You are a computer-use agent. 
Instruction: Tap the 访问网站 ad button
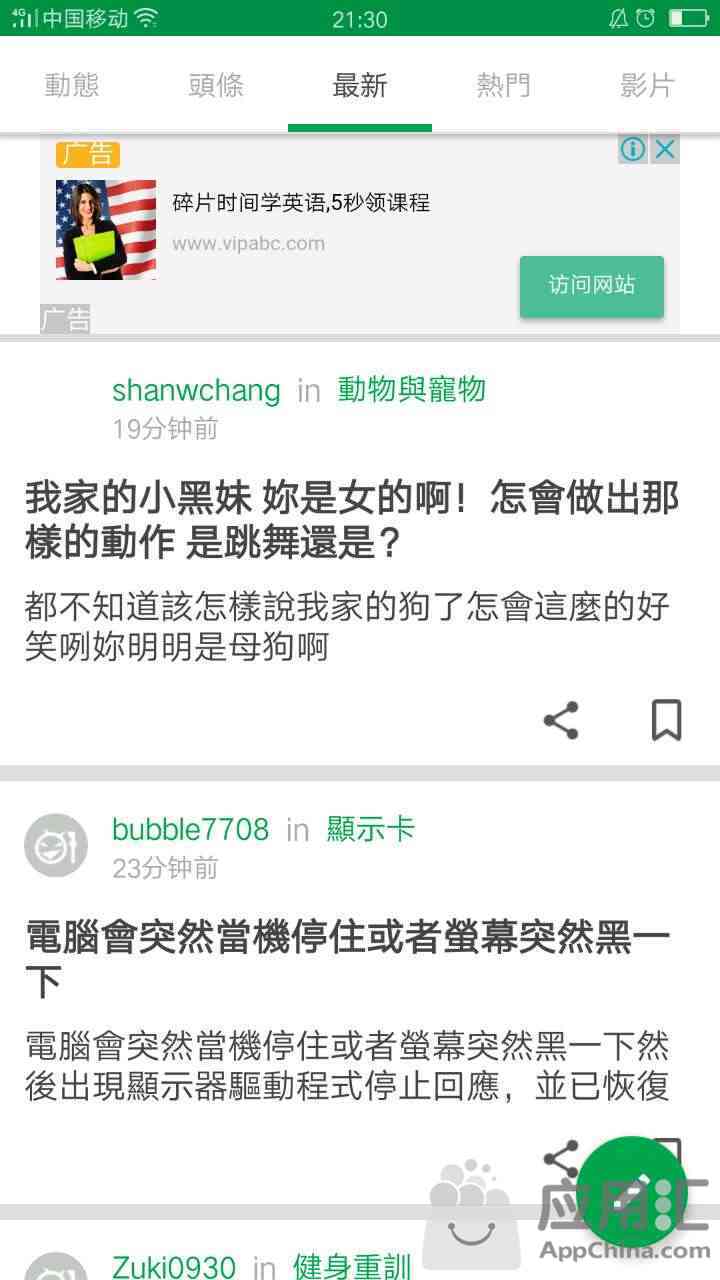pos(591,286)
